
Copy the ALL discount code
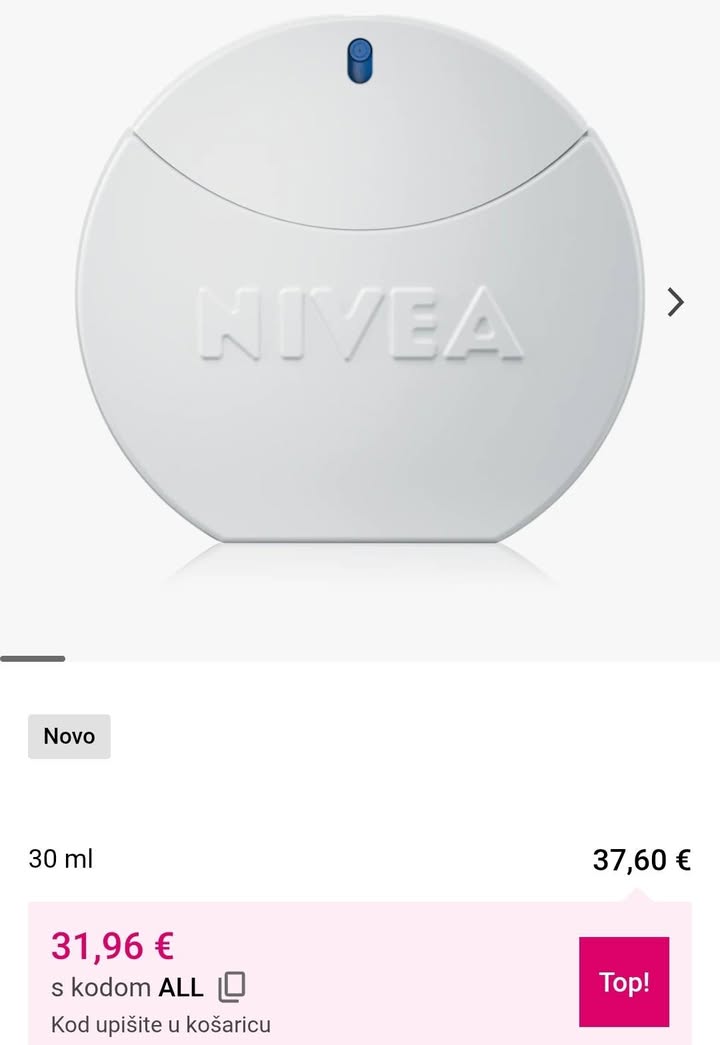pyautogui.click(x=231, y=987)
